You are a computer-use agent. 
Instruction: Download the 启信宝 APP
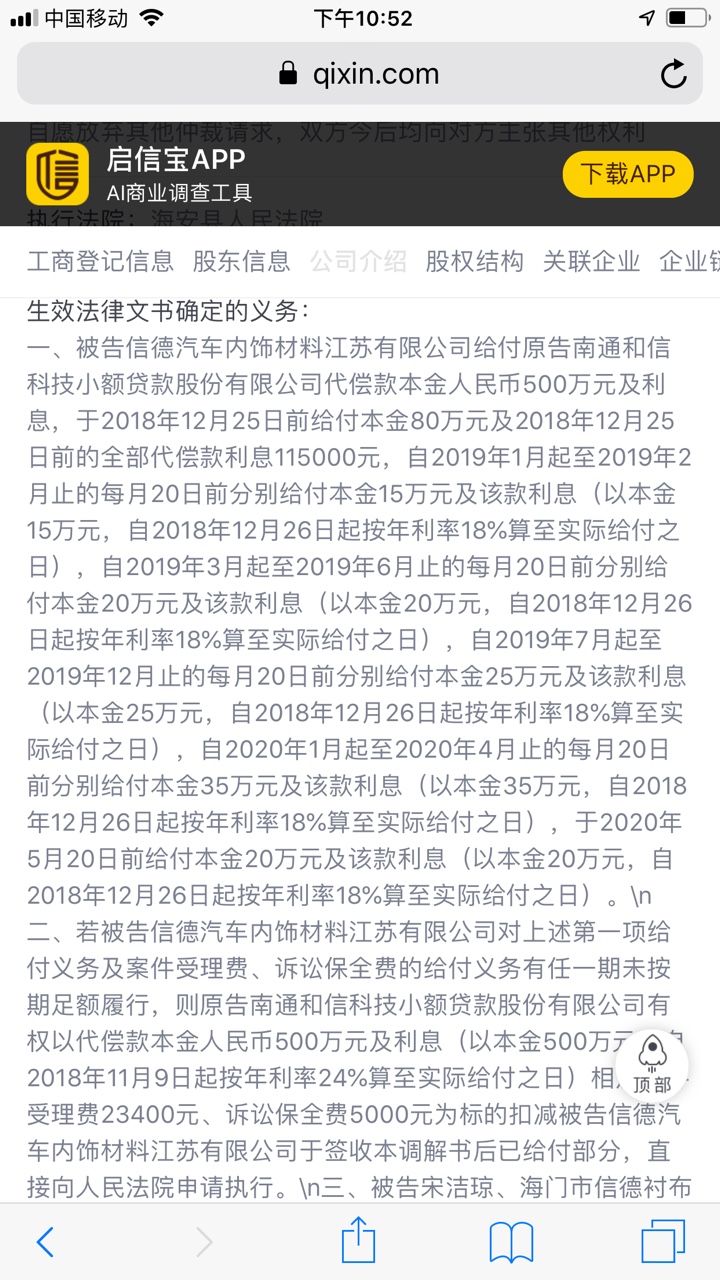click(x=628, y=174)
